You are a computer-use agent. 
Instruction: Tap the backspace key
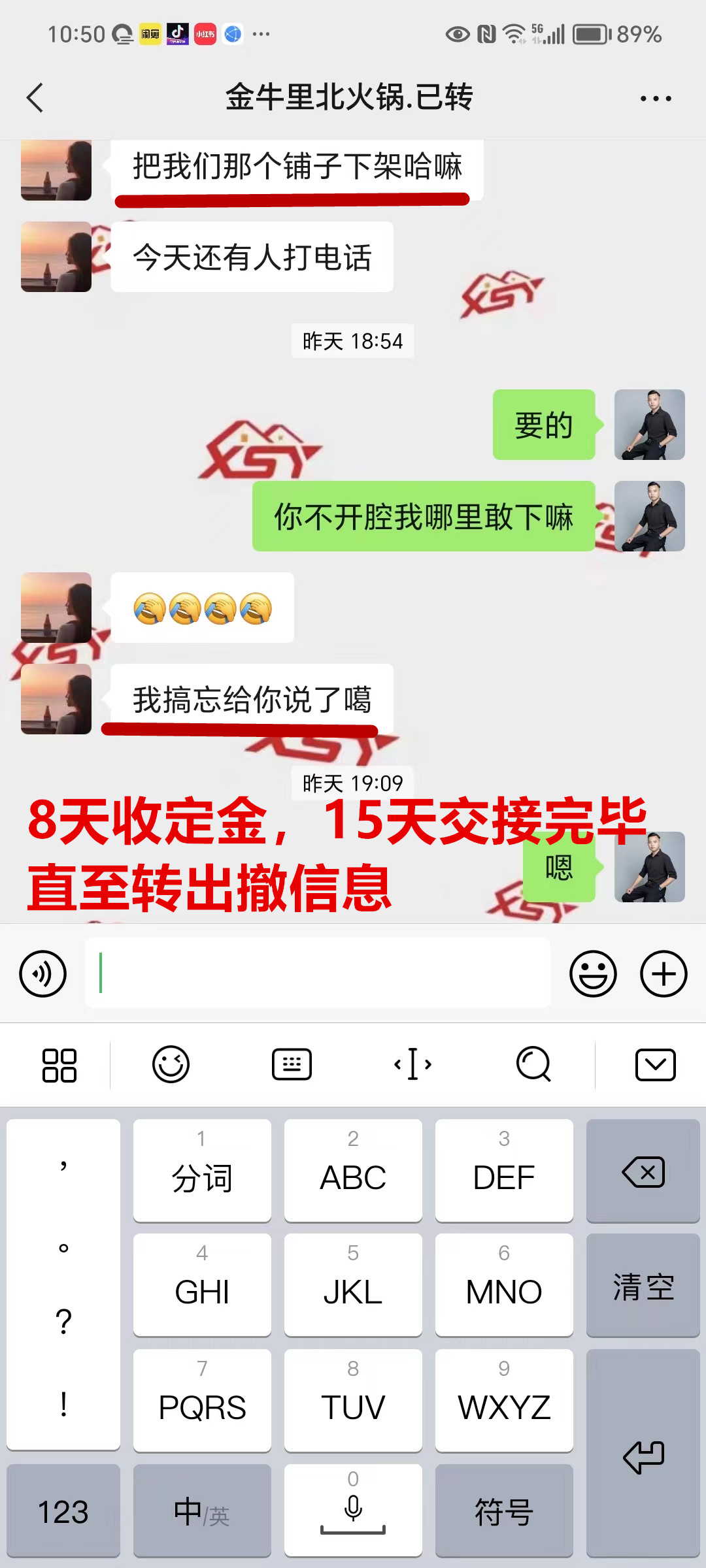[643, 1171]
